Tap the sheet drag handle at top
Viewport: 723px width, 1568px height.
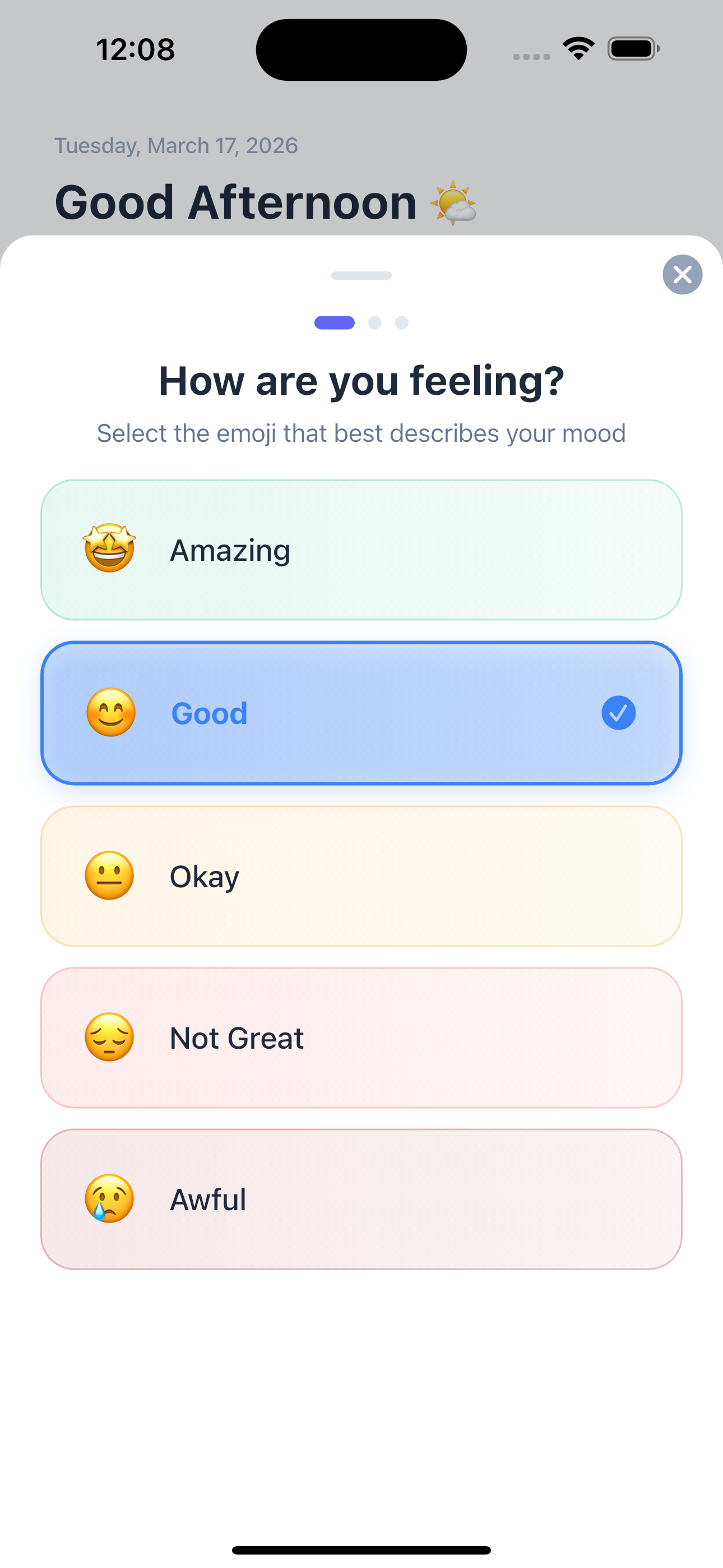coord(361,275)
